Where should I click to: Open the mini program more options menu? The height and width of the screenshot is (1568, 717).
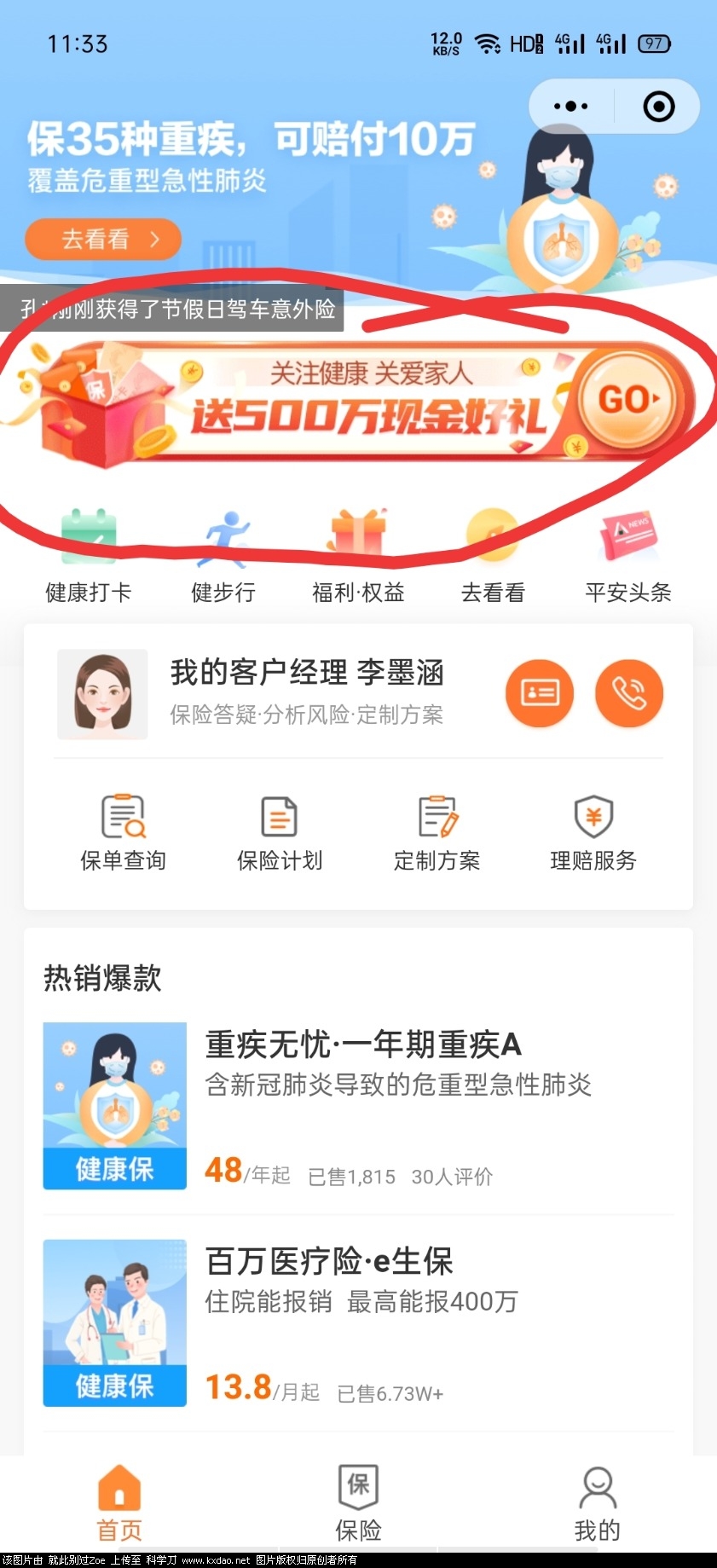[570, 107]
